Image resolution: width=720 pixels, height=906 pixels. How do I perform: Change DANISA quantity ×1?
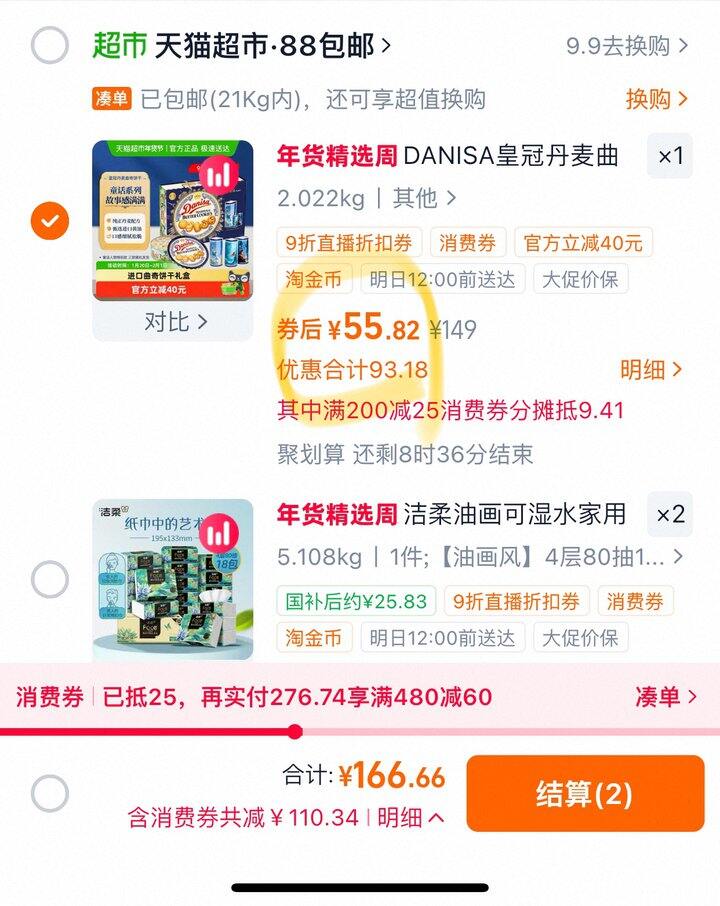670,156
